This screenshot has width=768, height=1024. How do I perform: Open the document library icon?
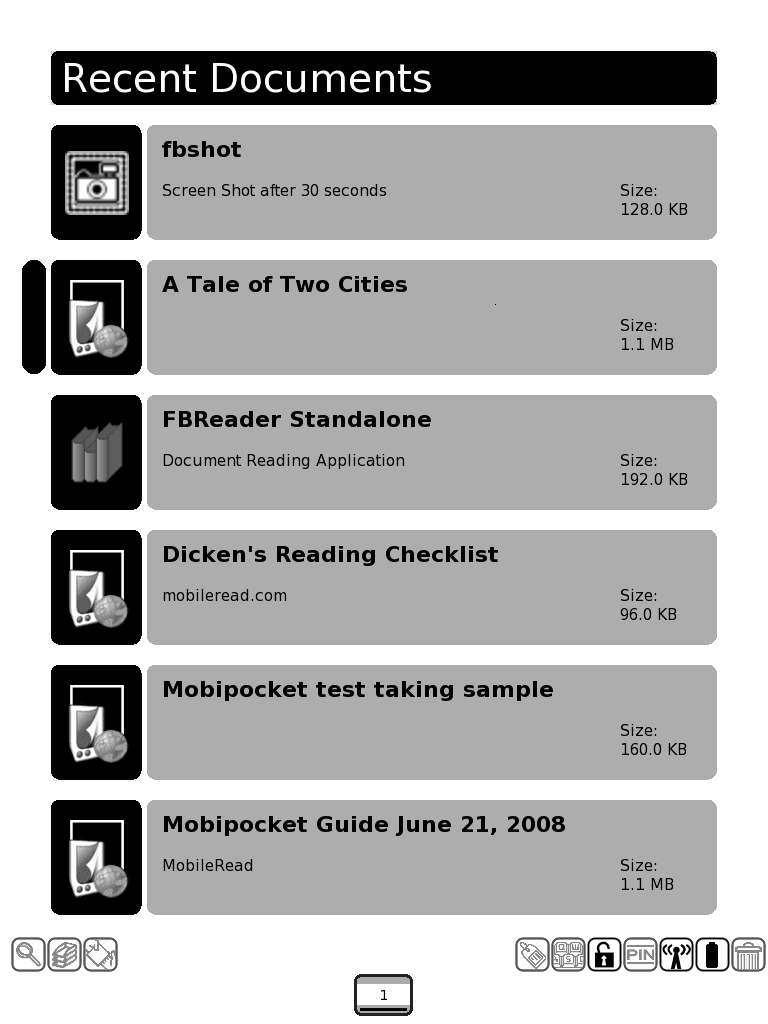[64, 955]
